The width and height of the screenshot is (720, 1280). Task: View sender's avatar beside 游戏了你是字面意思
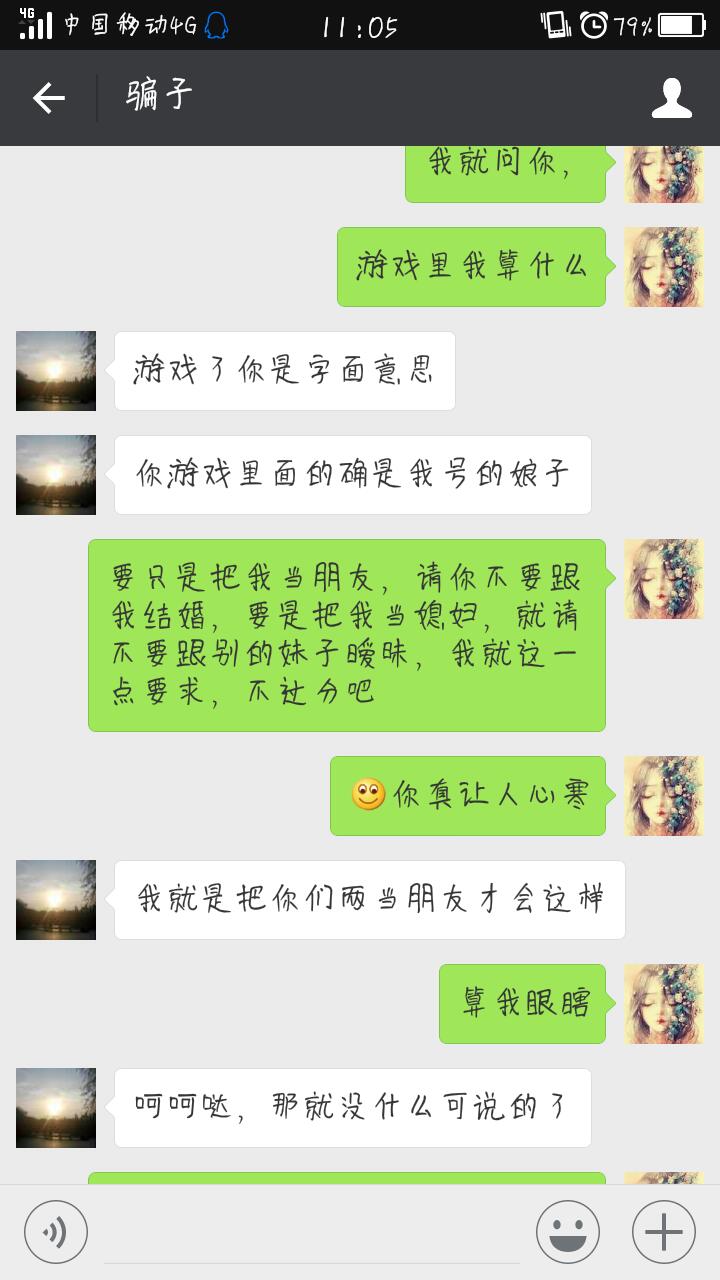(56, 371)
